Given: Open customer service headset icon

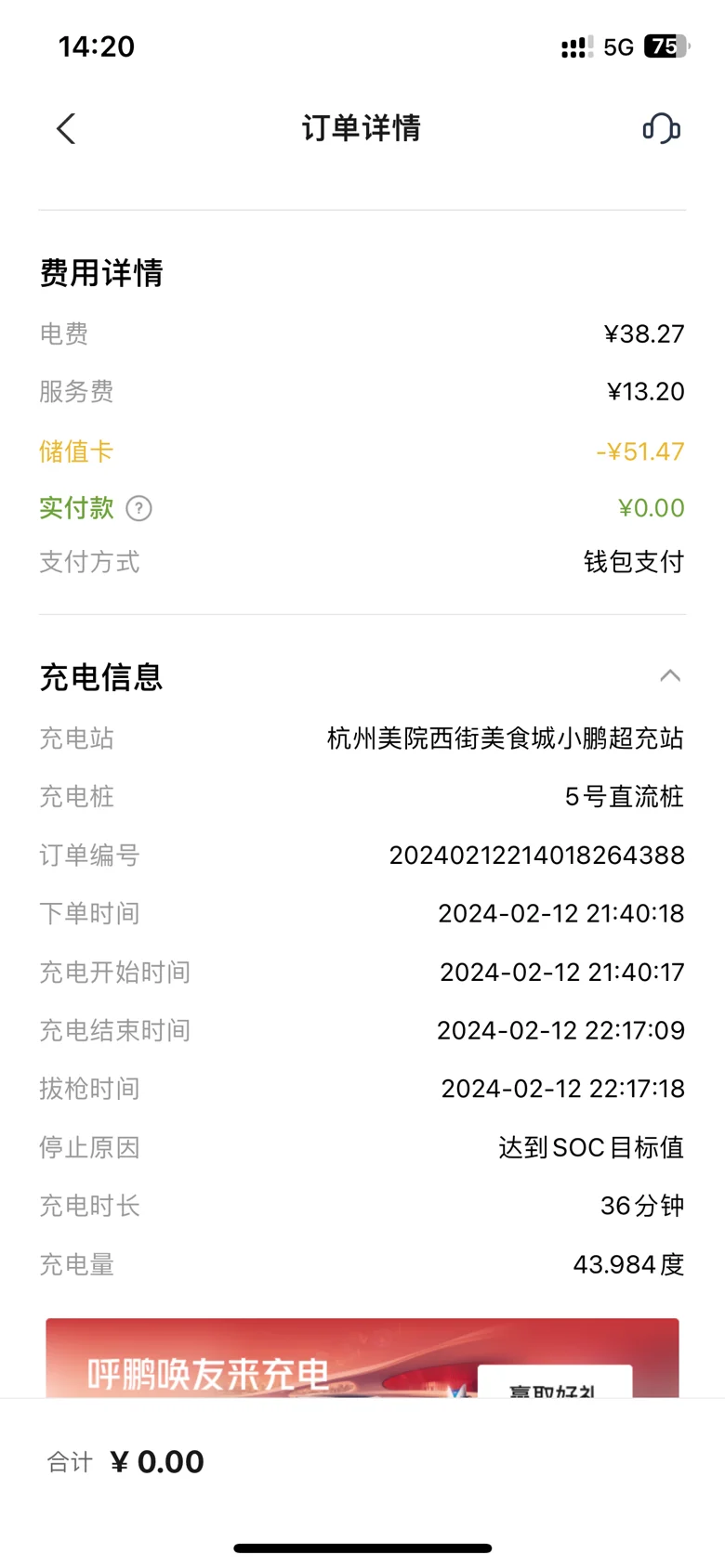Looking at the screenshot, I should tap(661, 128).
